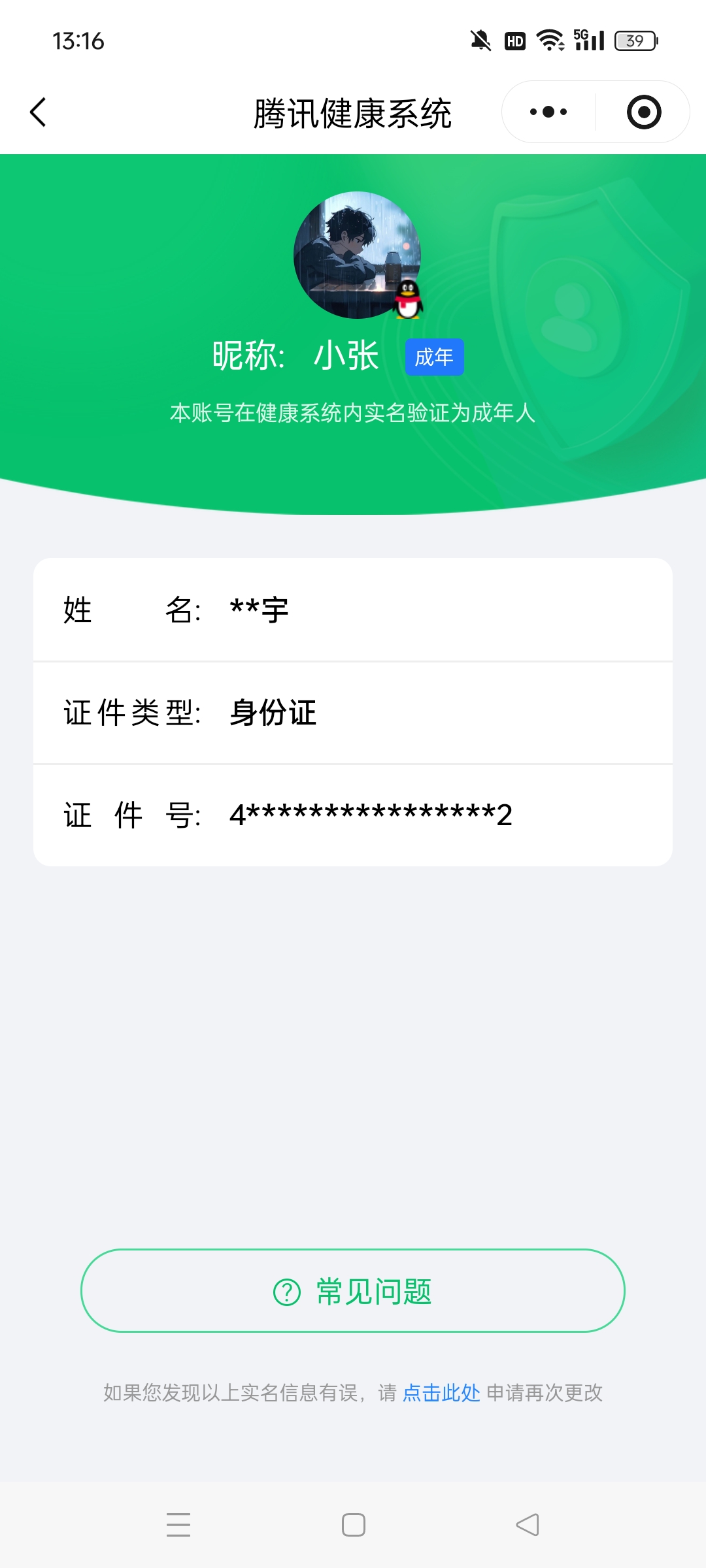Screen dimensions: 706x1568
Task: Tap the 5G signal indicator
Action: [x=588, y=41]
